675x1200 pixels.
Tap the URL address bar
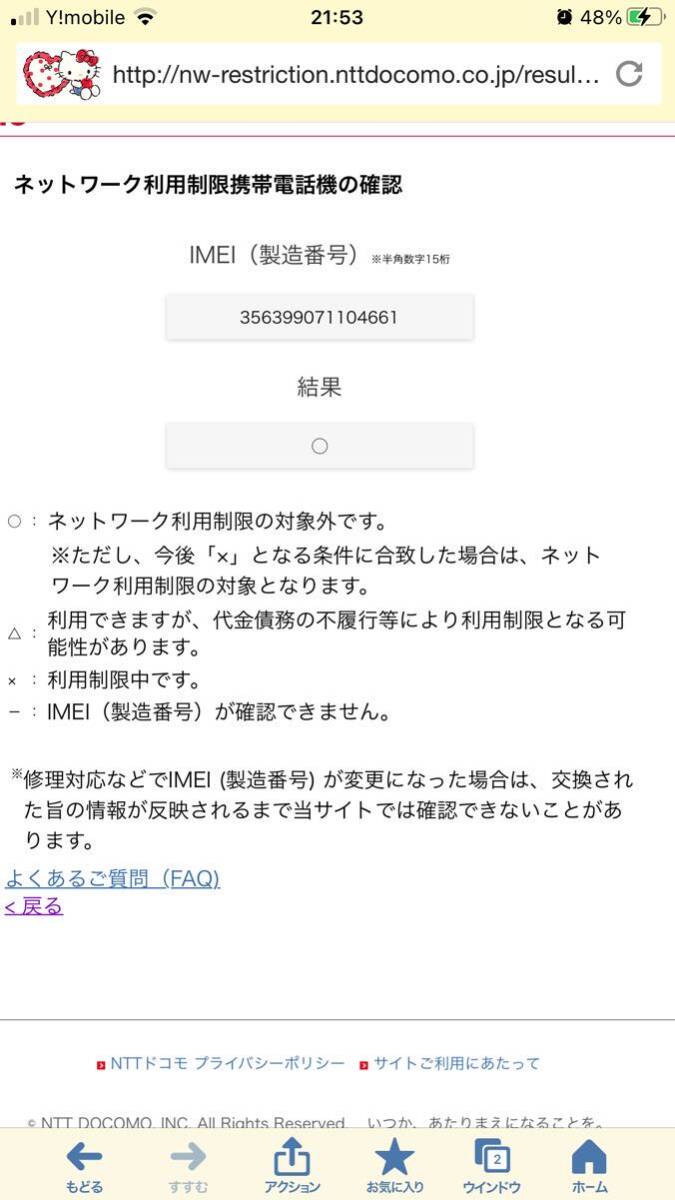pos(355,75)
